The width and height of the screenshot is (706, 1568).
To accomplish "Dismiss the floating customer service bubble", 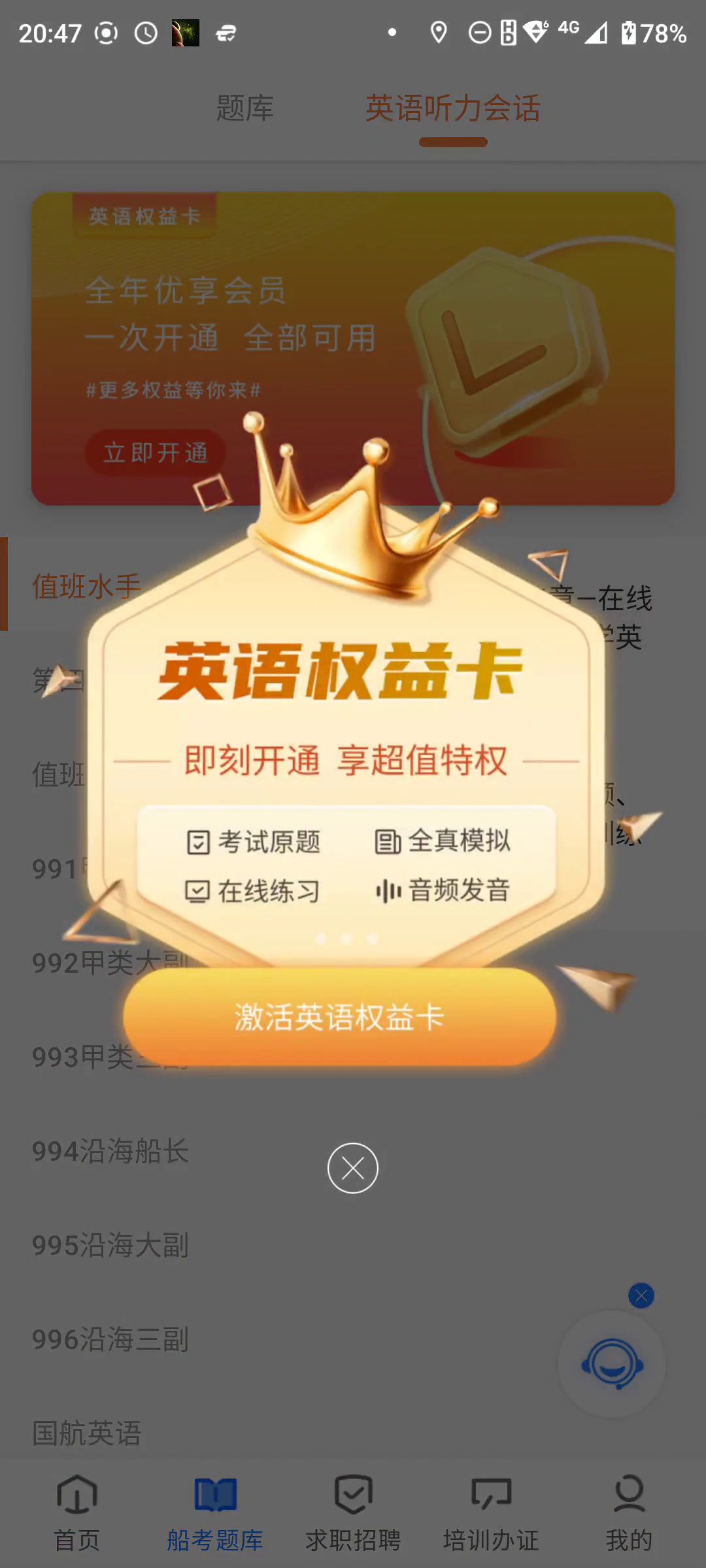I will pos(641,1296).
